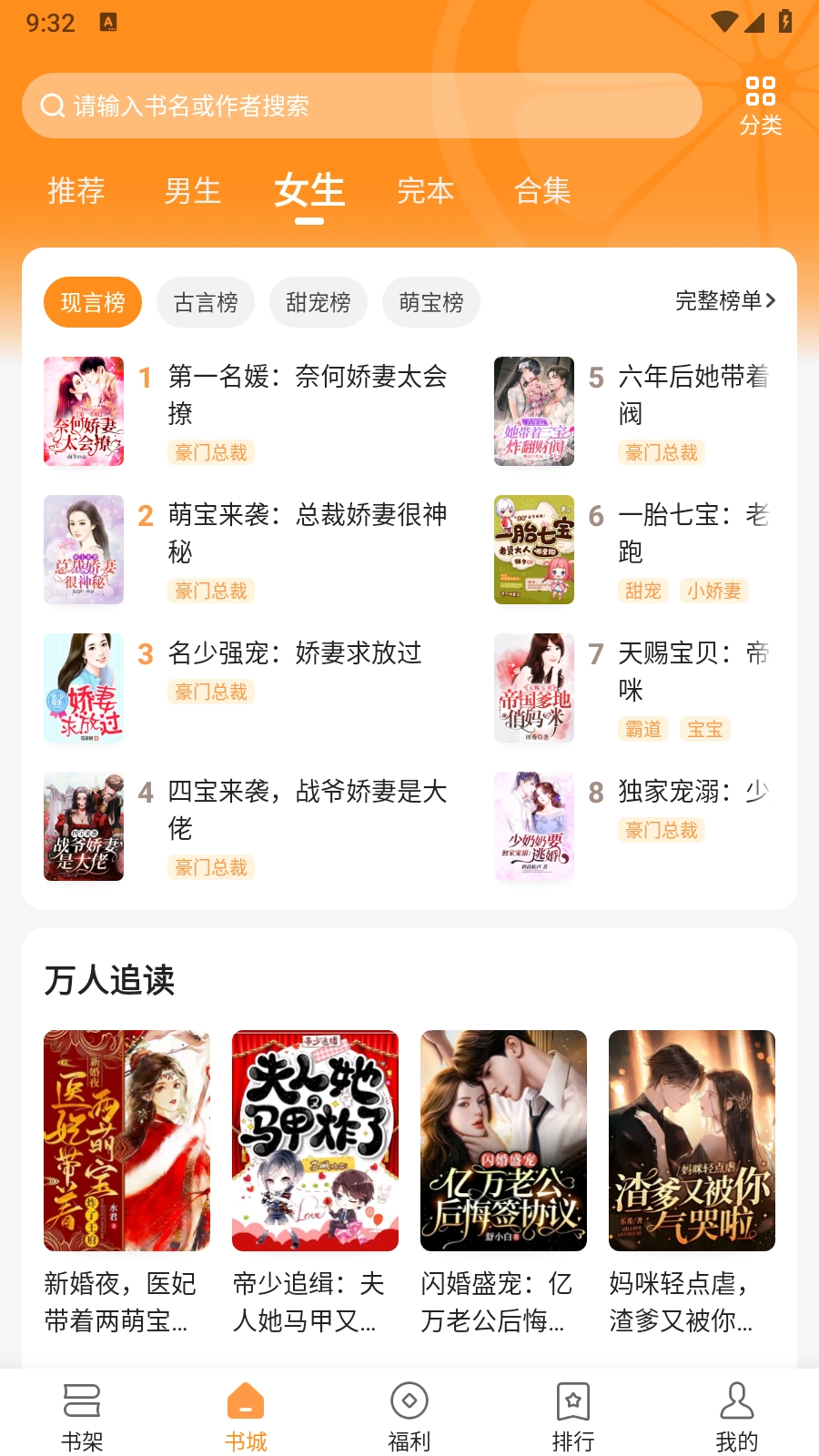Tap the search magnifier icon in the search bar
Image resolution: width=819 pixels, height=1456 pixels.
pos(51,106)
